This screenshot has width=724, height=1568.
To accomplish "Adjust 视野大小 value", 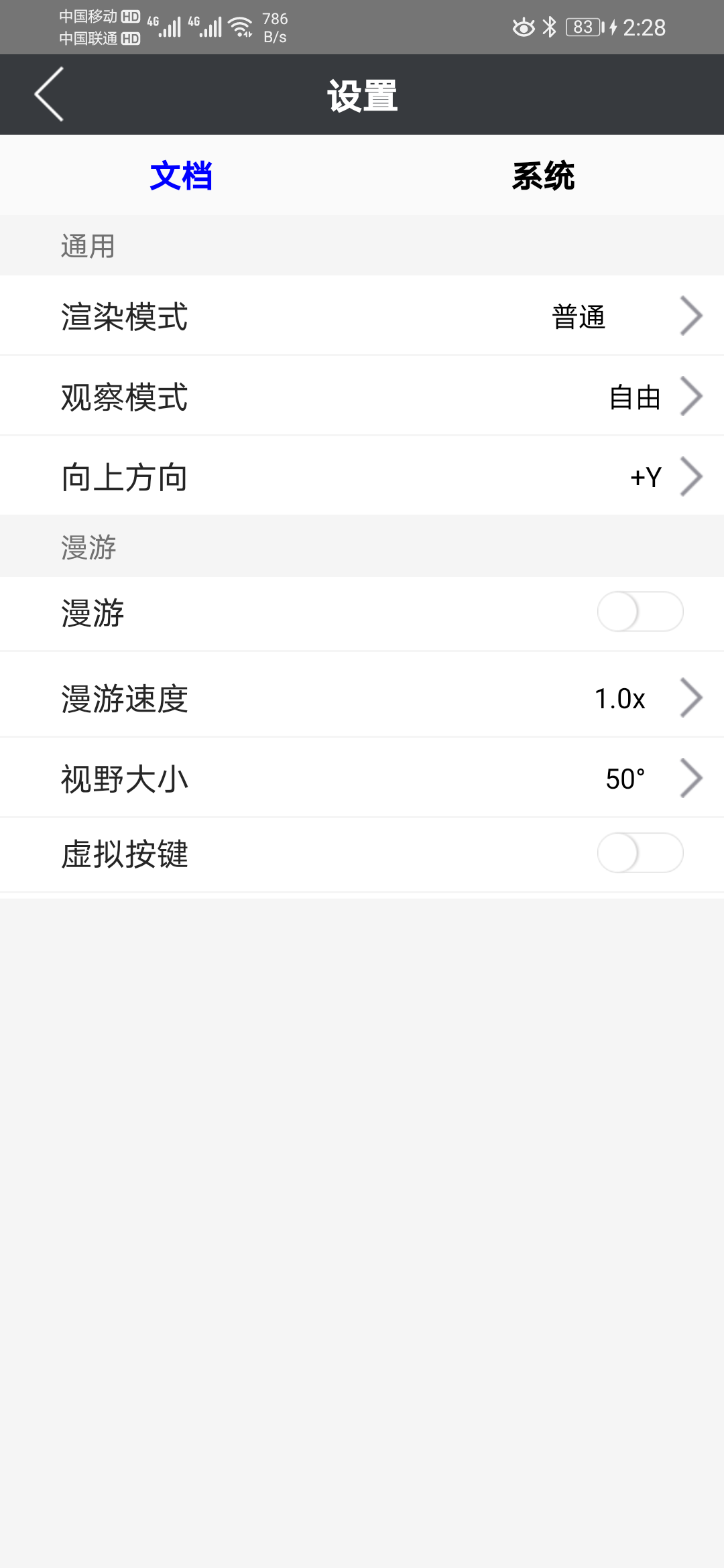I will point(362,778).
